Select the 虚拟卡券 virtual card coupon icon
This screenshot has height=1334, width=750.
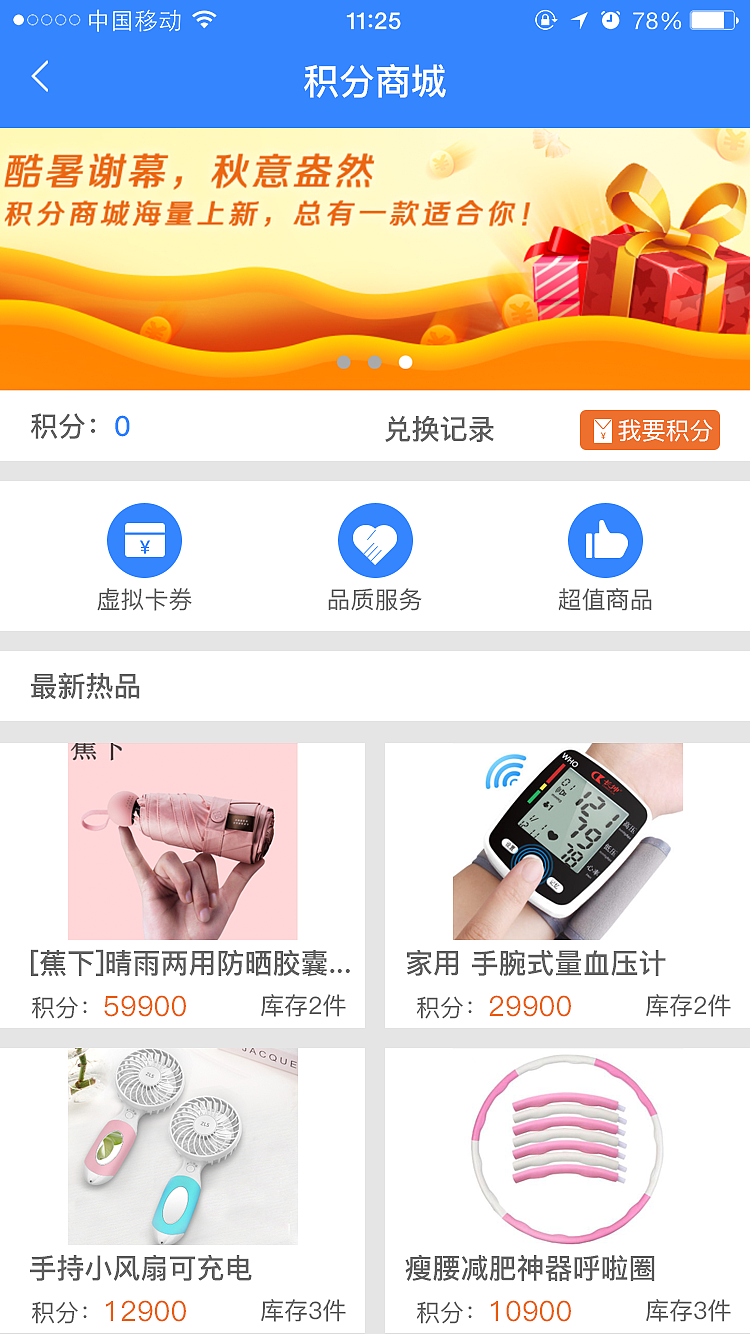[x=144, y=539]
